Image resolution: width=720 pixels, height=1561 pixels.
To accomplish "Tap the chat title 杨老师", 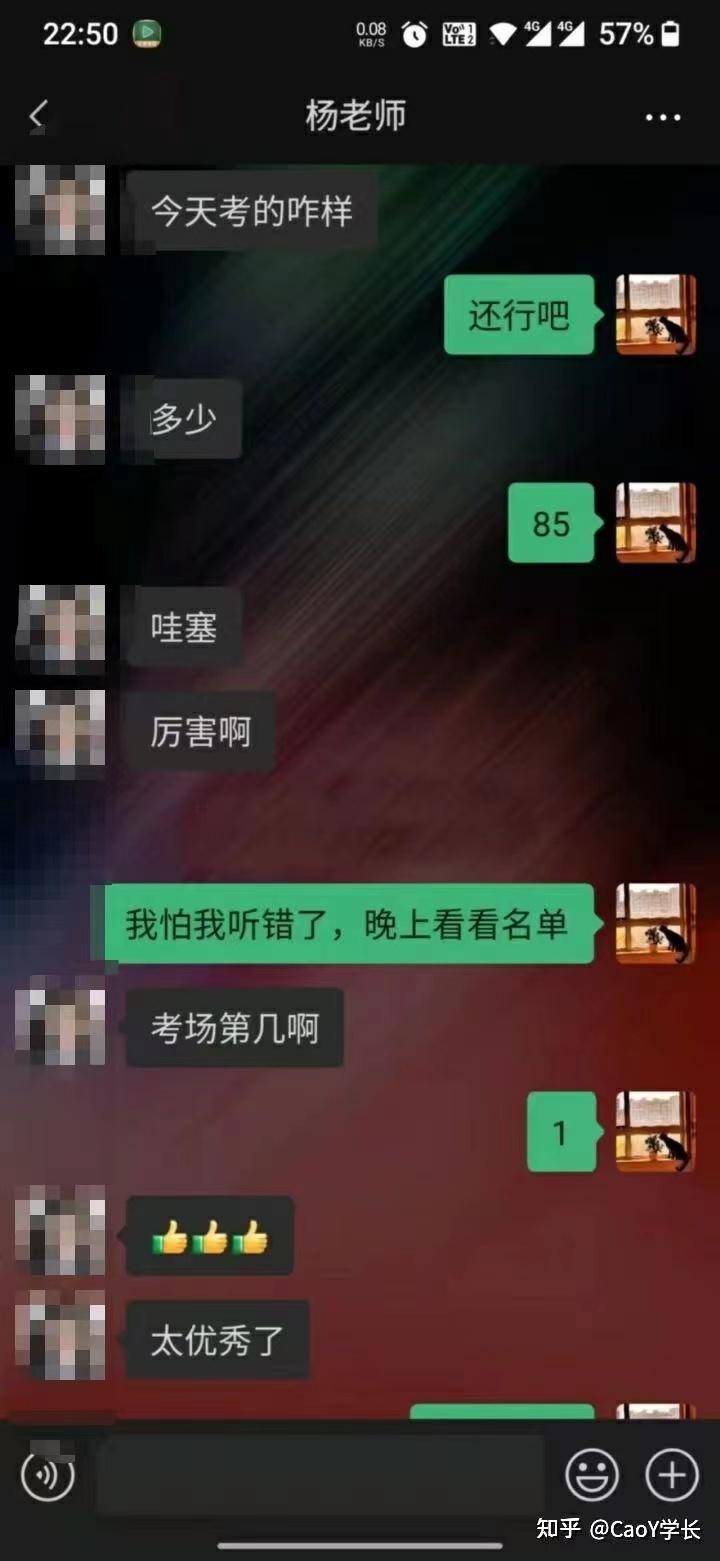I will click(355, 115).
